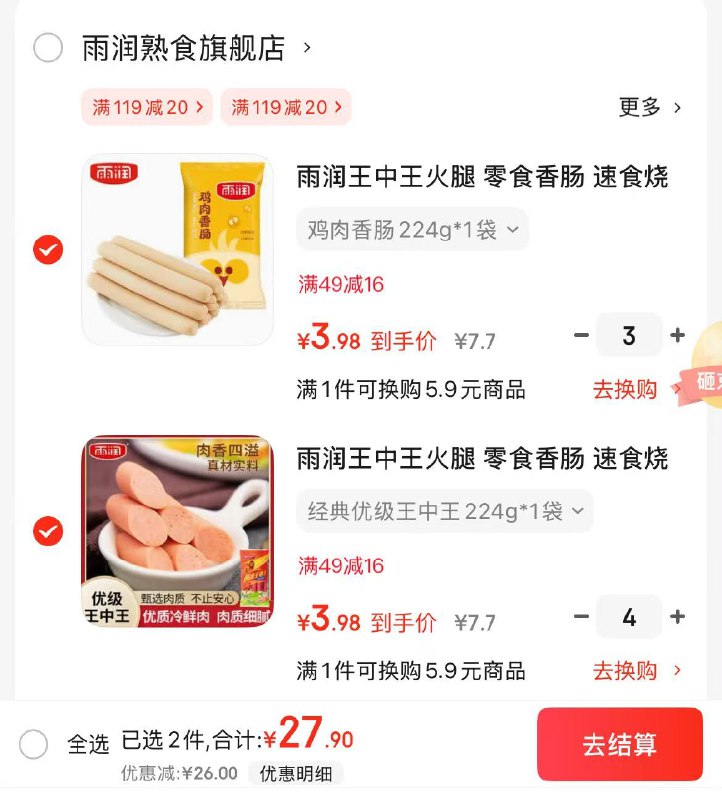This screenshot has height=800, width=722.
Task: Tap the 去结算 checkout button
Action: click(619, 744)
